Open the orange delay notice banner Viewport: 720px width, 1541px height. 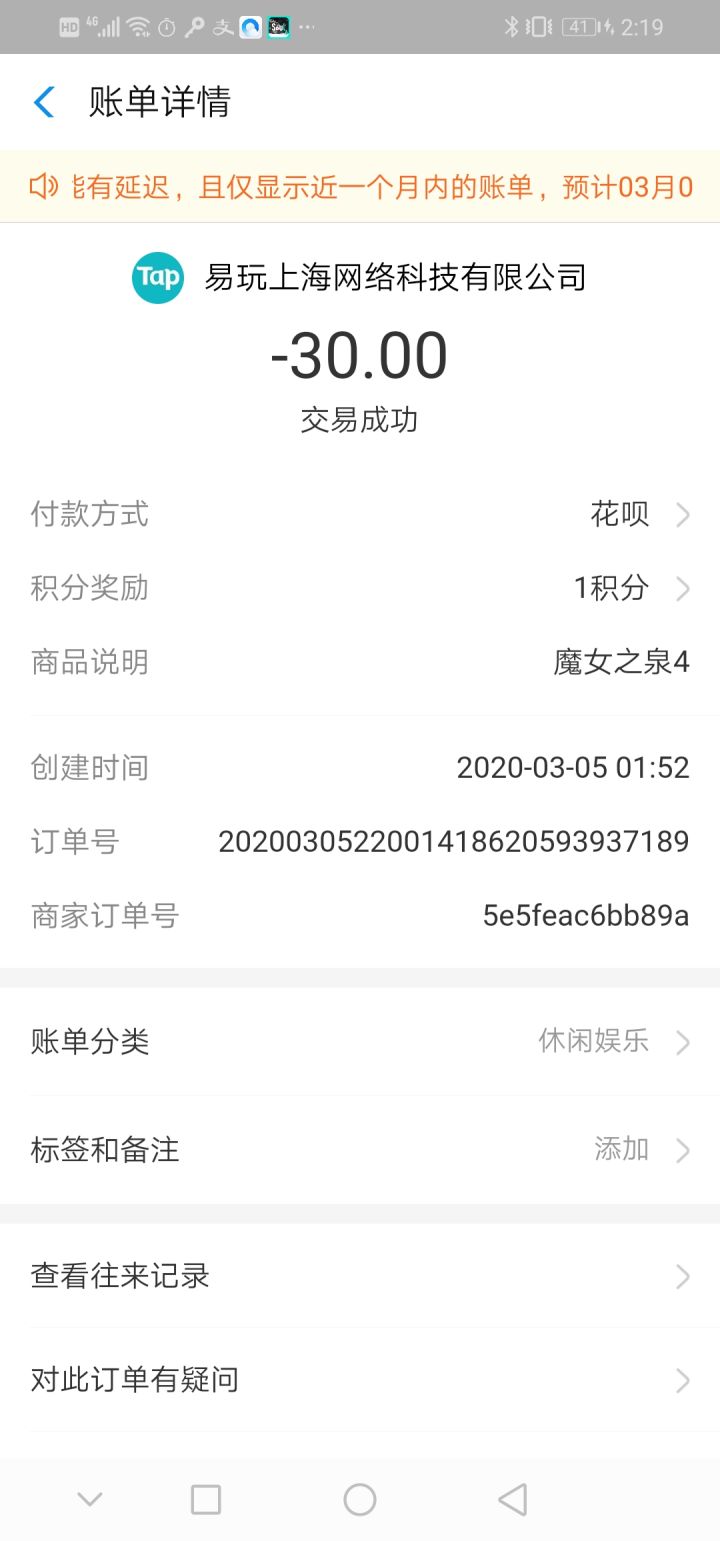[360, 187]
